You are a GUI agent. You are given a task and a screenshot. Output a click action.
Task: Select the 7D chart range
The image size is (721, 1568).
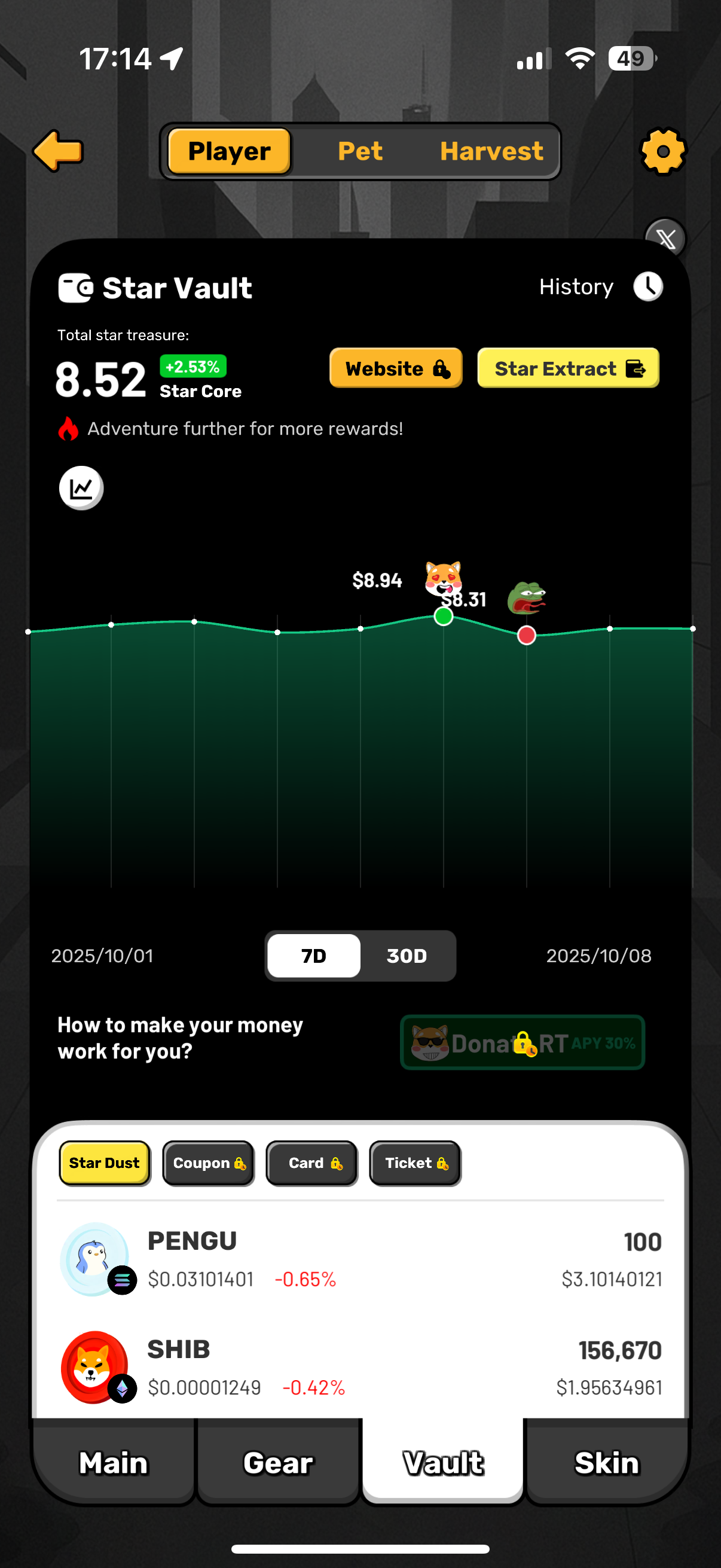(314, 956)
